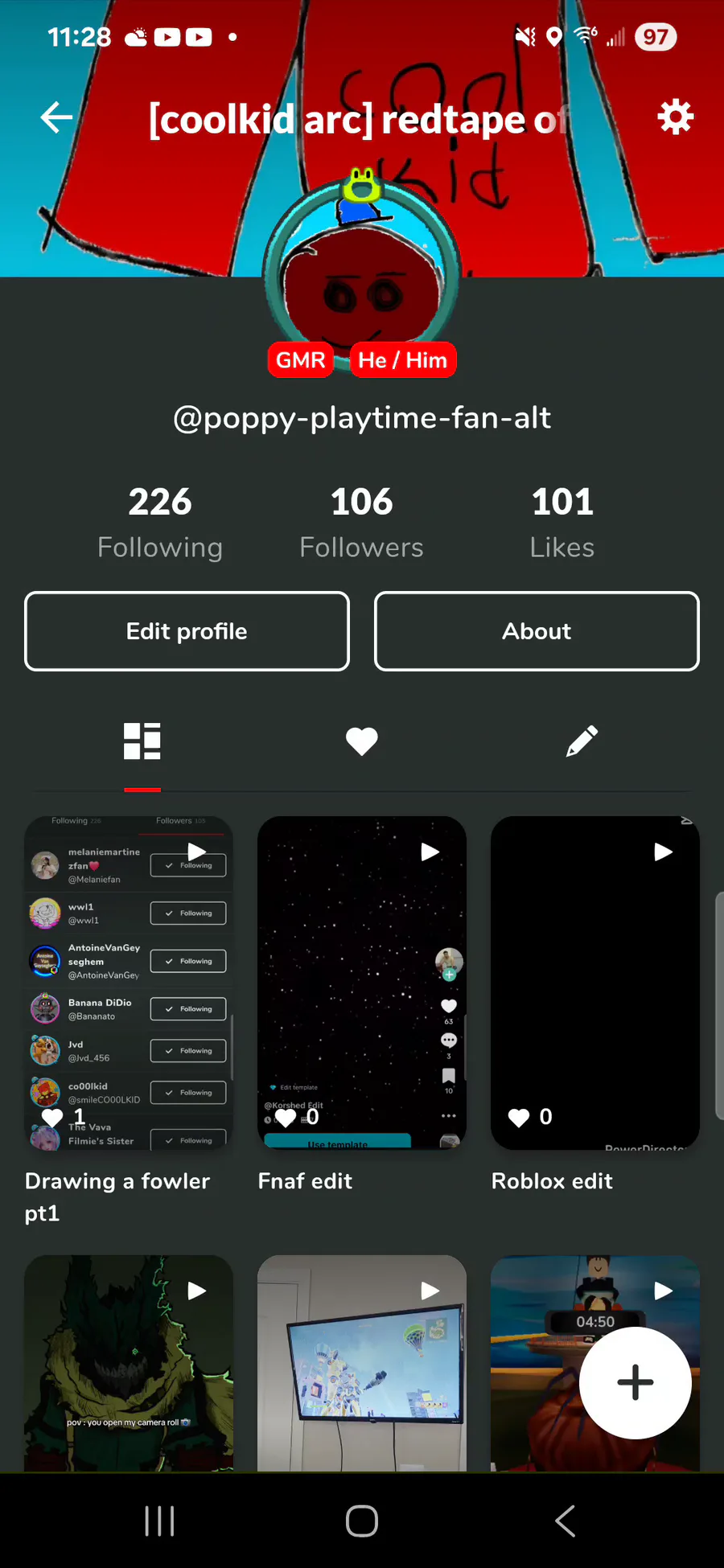Open the camera roll pov video
This screenshot has width=724, height=1568.
coord(129,1363)
